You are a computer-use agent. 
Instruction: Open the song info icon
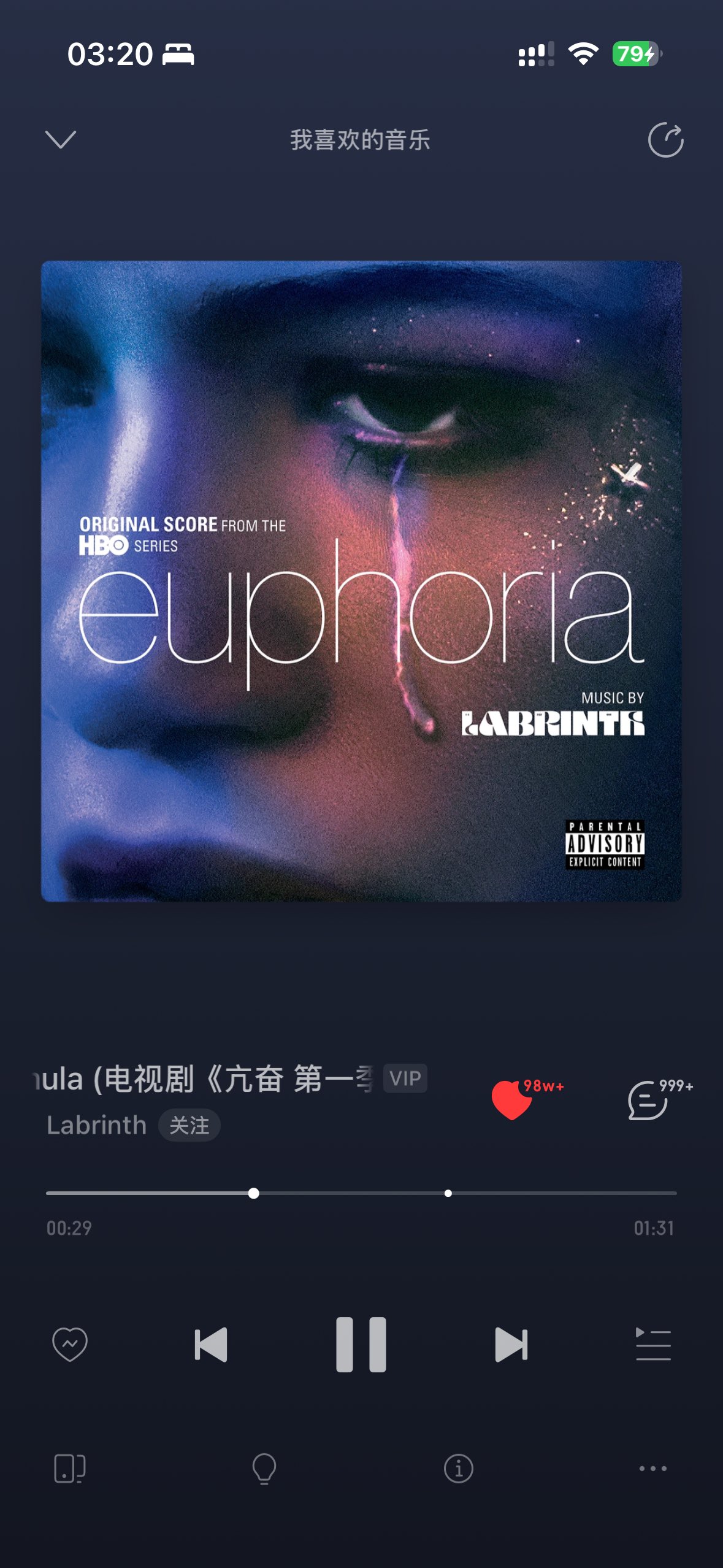click(459, 1469)
